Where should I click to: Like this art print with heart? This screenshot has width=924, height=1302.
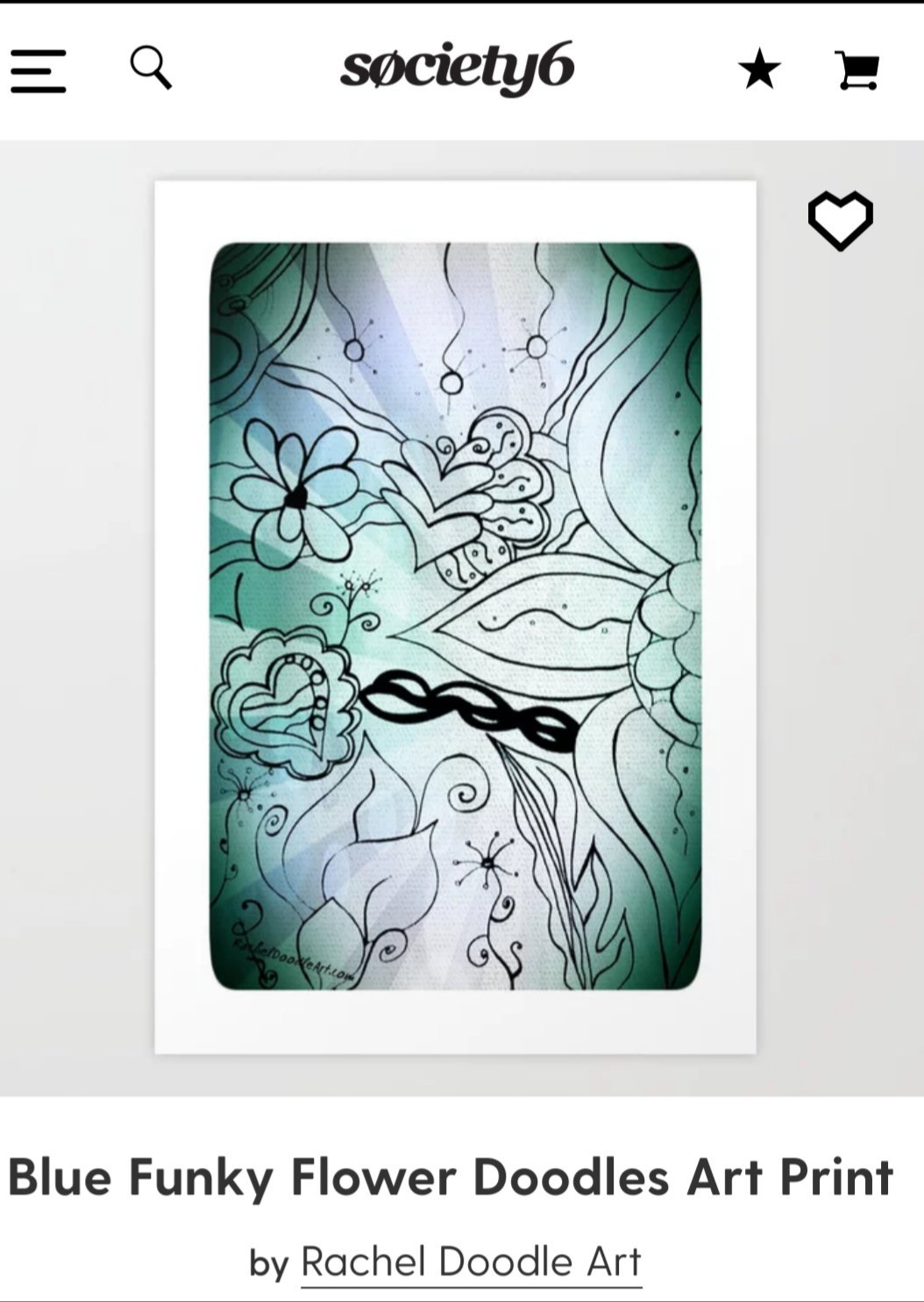(x=840, y=221)
